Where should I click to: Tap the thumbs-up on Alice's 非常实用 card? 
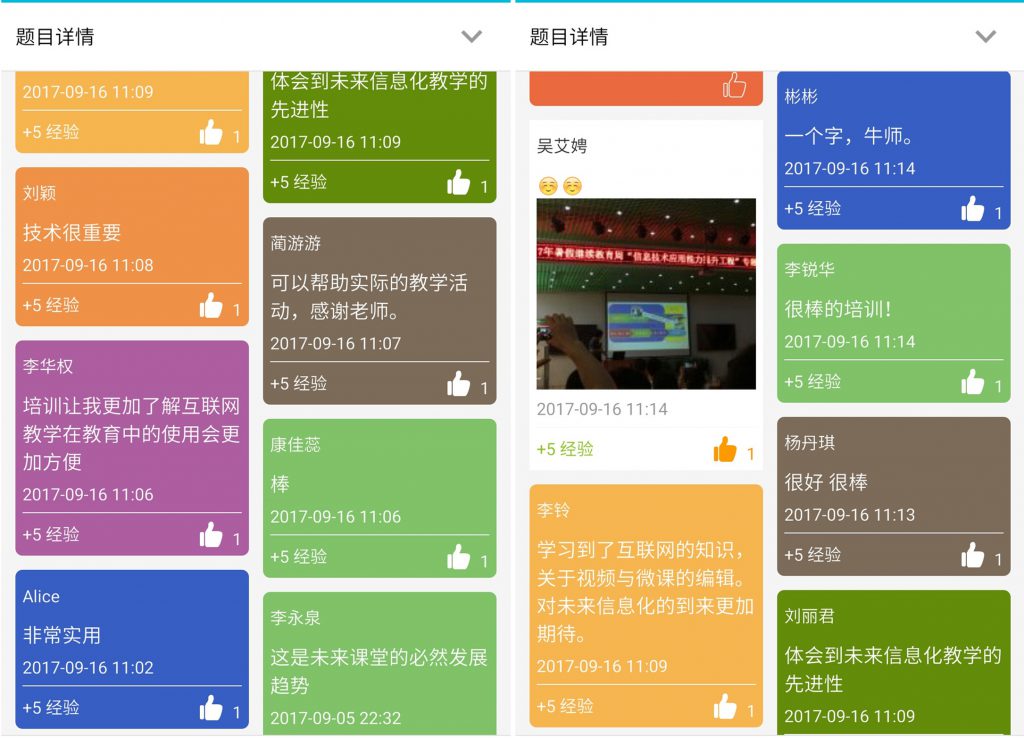pos(211,708)
